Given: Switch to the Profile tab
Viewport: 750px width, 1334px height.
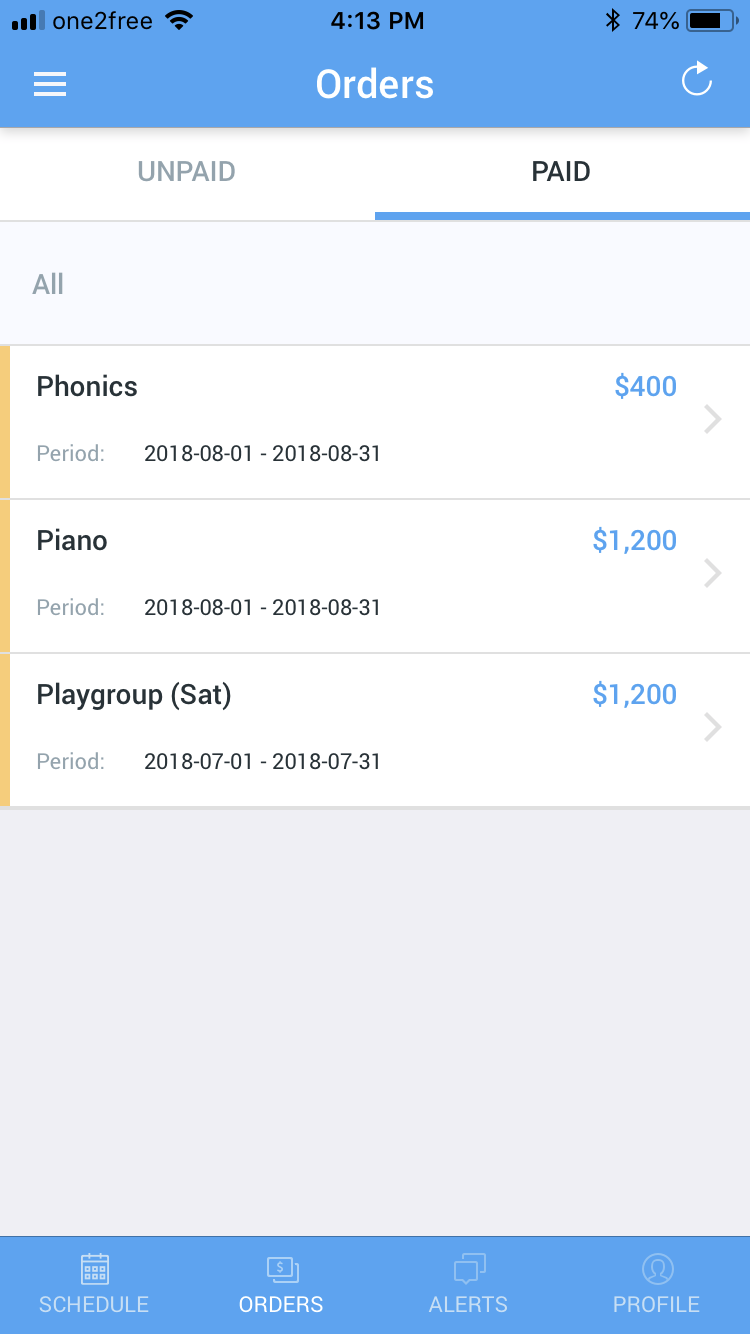Looking at the screenshot, I should pos(656,1284).
